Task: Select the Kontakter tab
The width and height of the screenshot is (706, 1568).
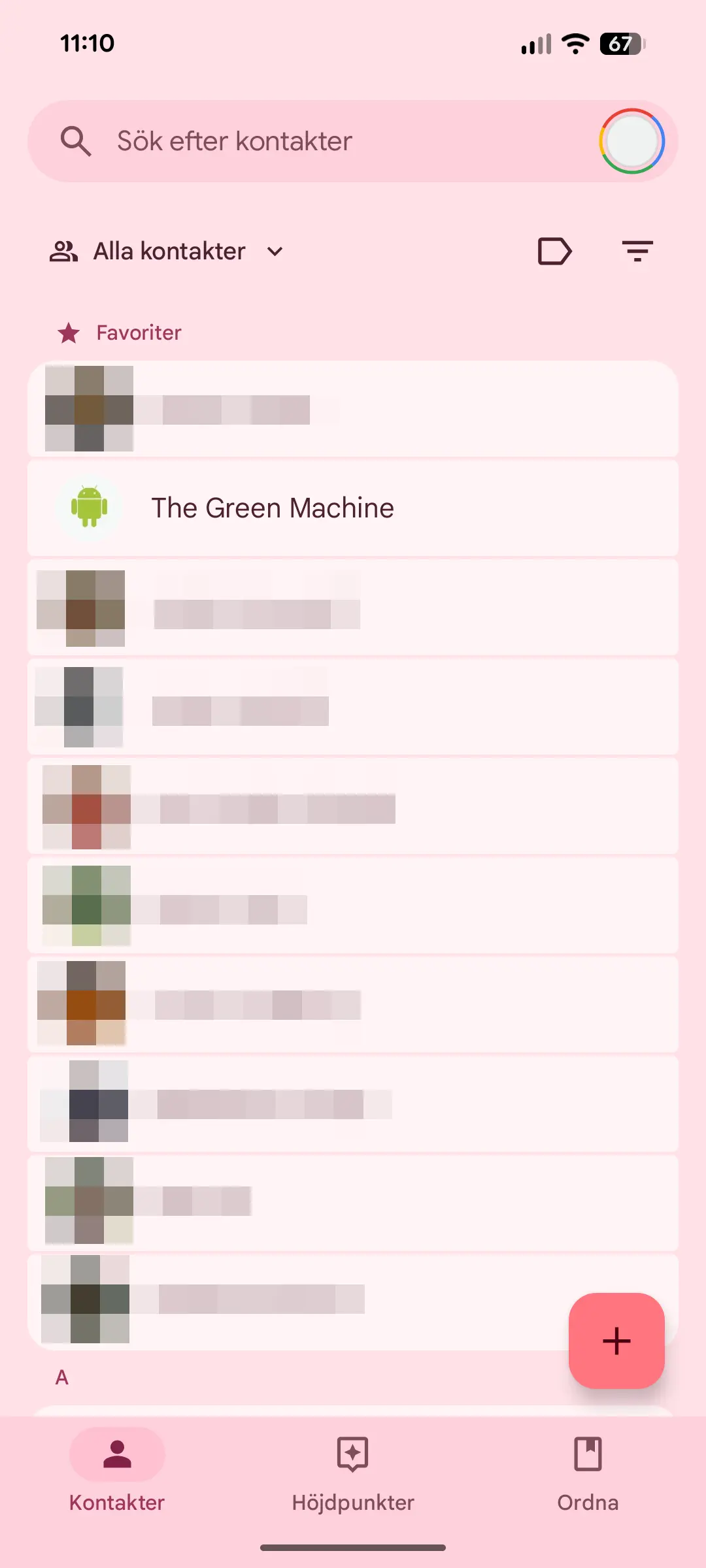Action: pyautogui.click(x=117, y=1474)
